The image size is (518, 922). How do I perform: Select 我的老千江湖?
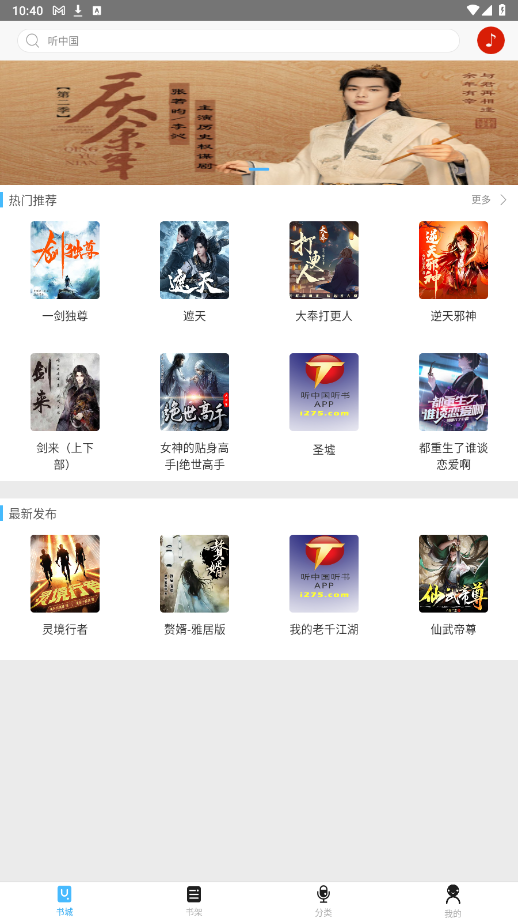tap(323, 586)
